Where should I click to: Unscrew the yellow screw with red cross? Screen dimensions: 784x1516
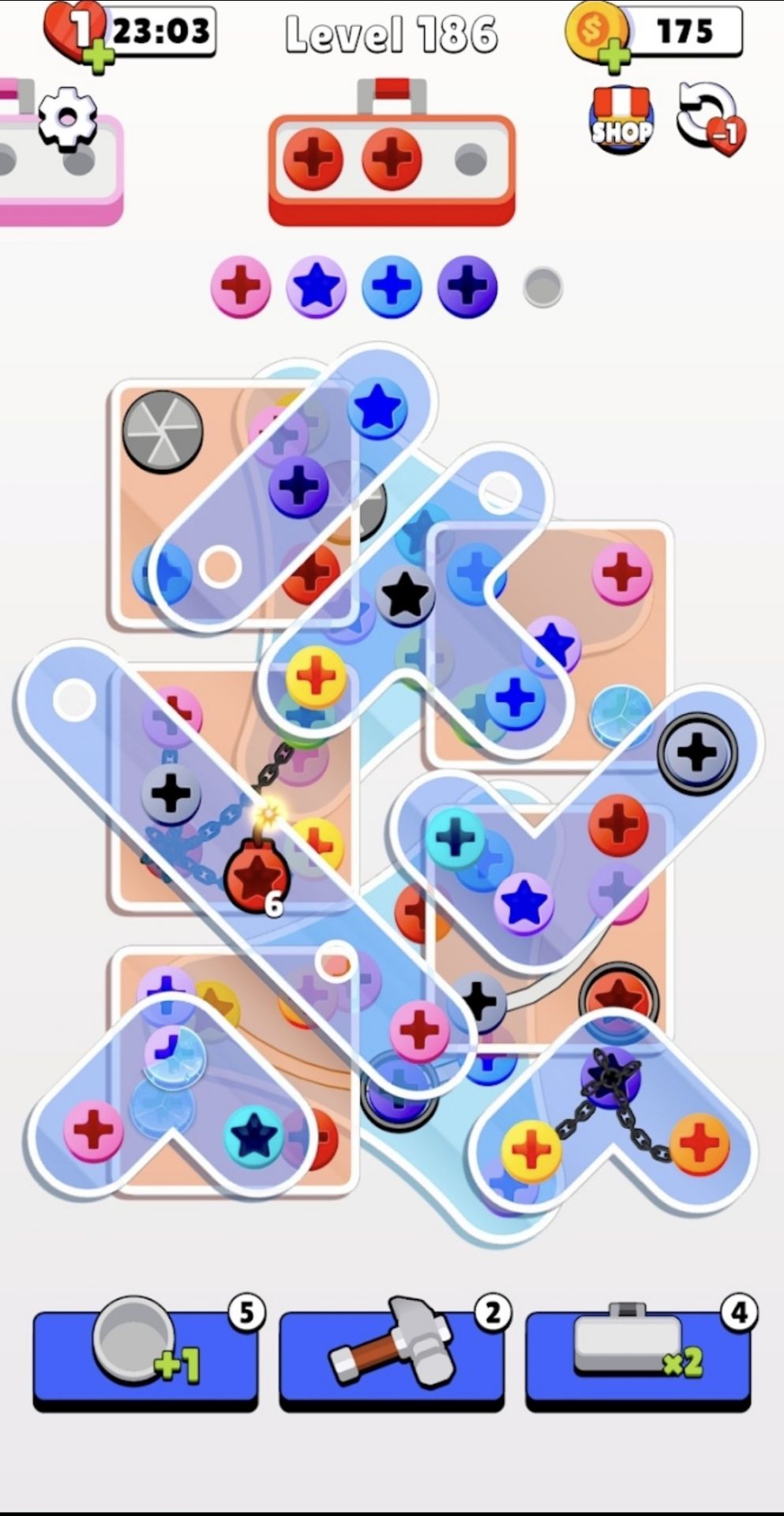point(316,677)
